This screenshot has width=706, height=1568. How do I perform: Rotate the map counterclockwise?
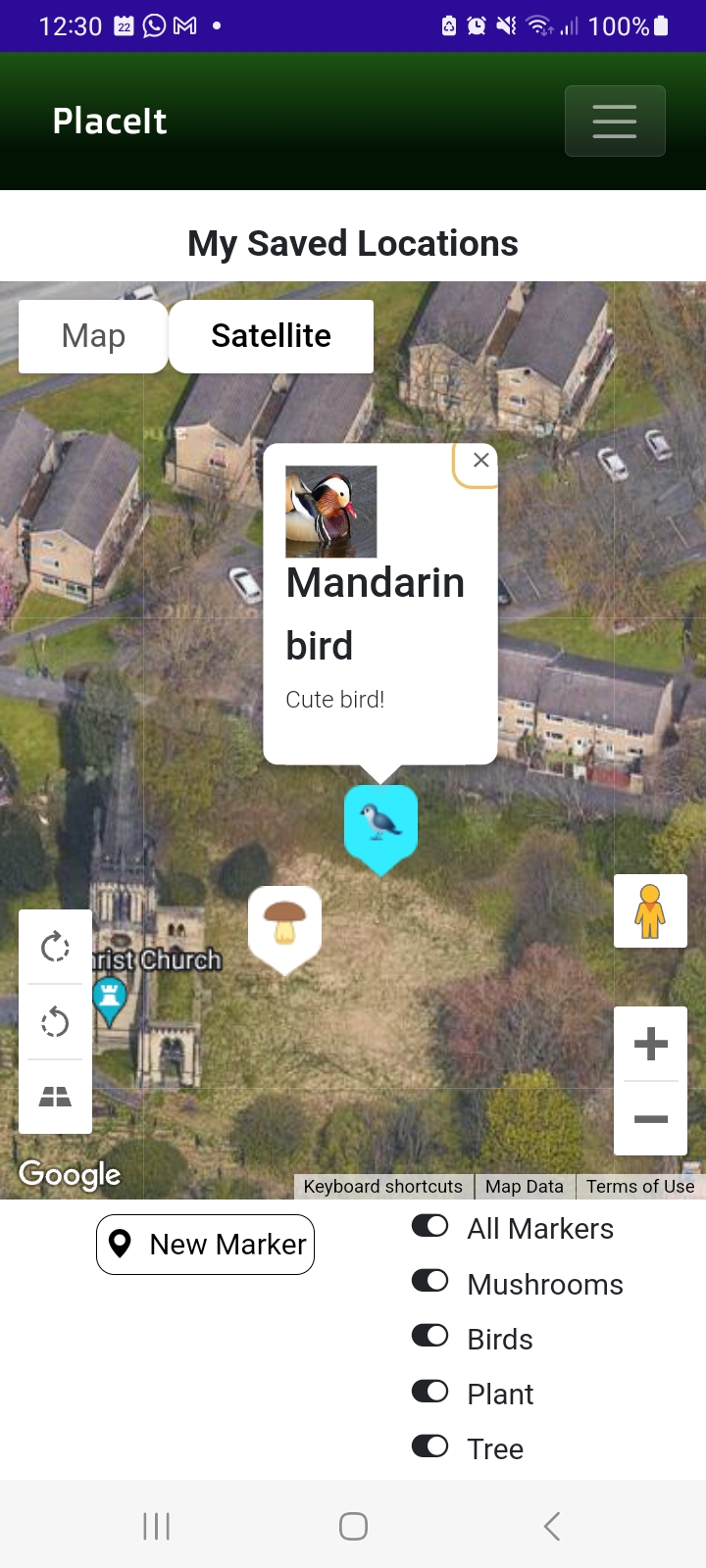[x=54, y=1022]
